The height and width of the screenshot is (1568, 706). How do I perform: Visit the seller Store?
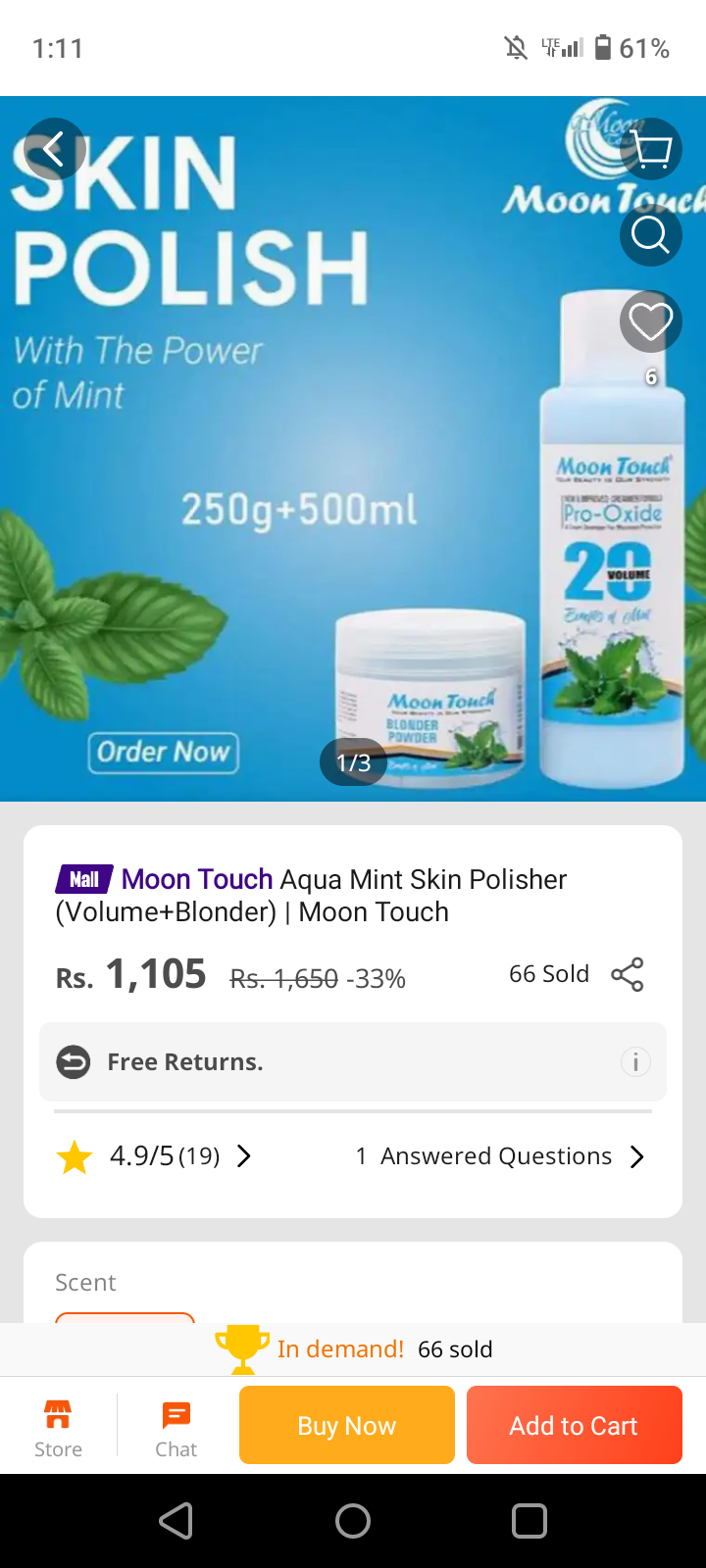point(58,1428)
